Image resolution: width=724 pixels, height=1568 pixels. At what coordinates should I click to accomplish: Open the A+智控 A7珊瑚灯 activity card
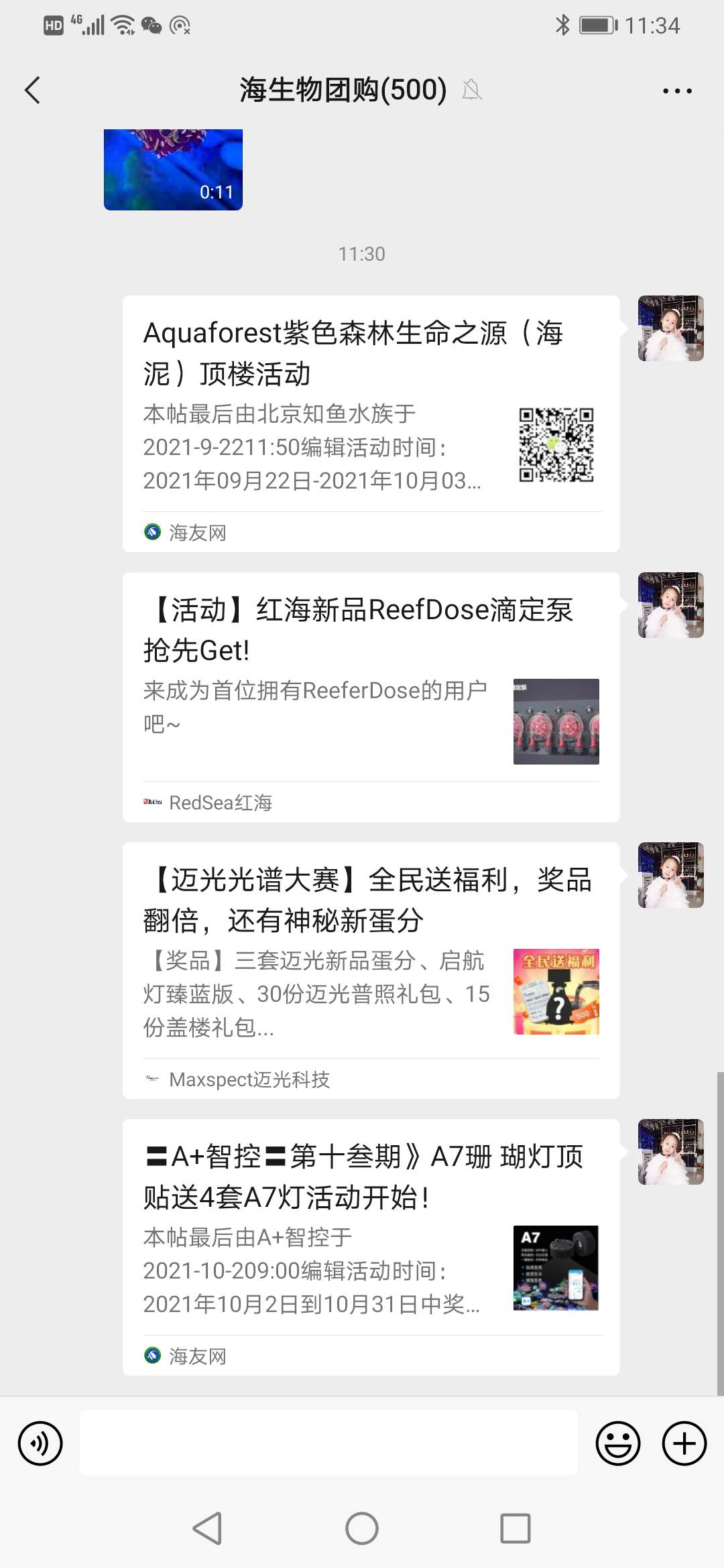pyautogui.click(x=371, y=1246)
